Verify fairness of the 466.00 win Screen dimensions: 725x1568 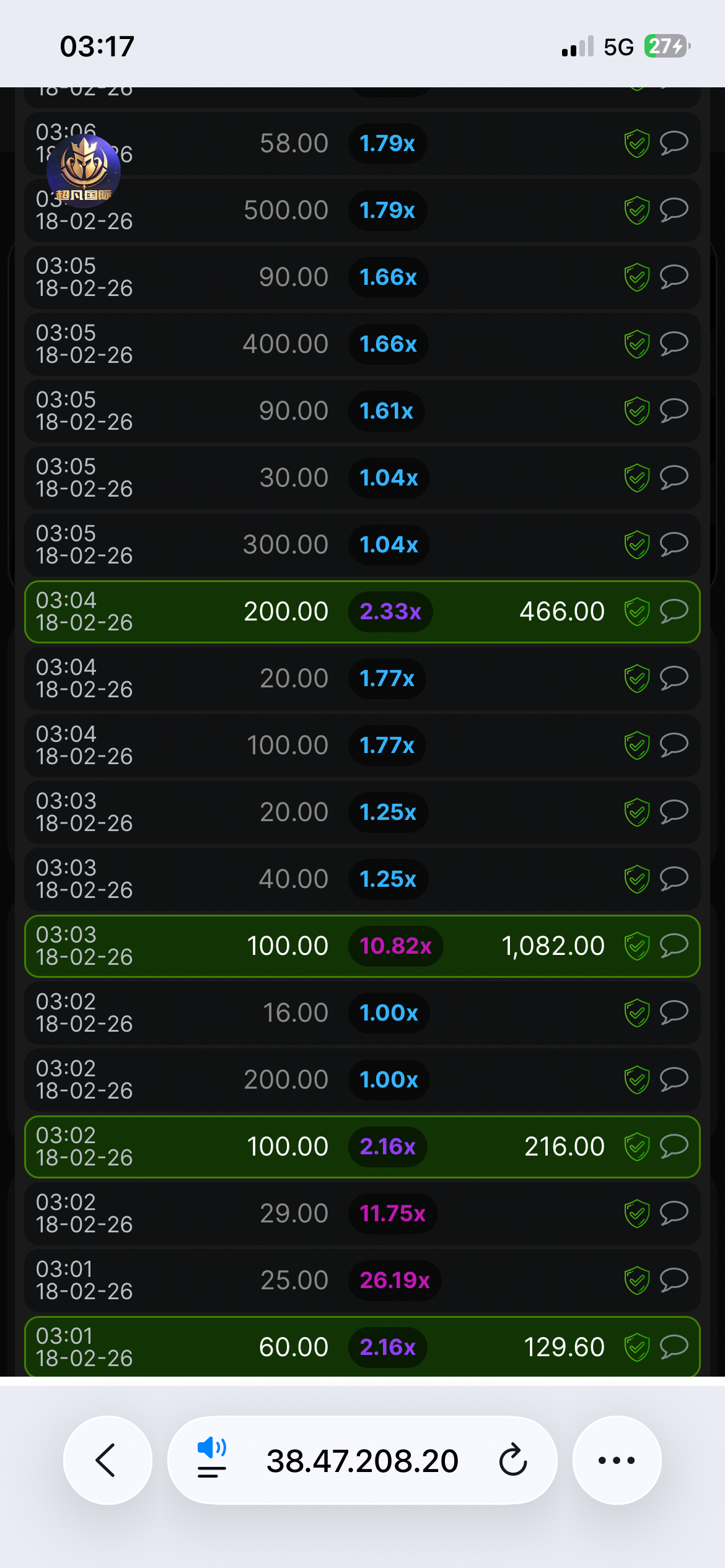click(x=636, y=612)
